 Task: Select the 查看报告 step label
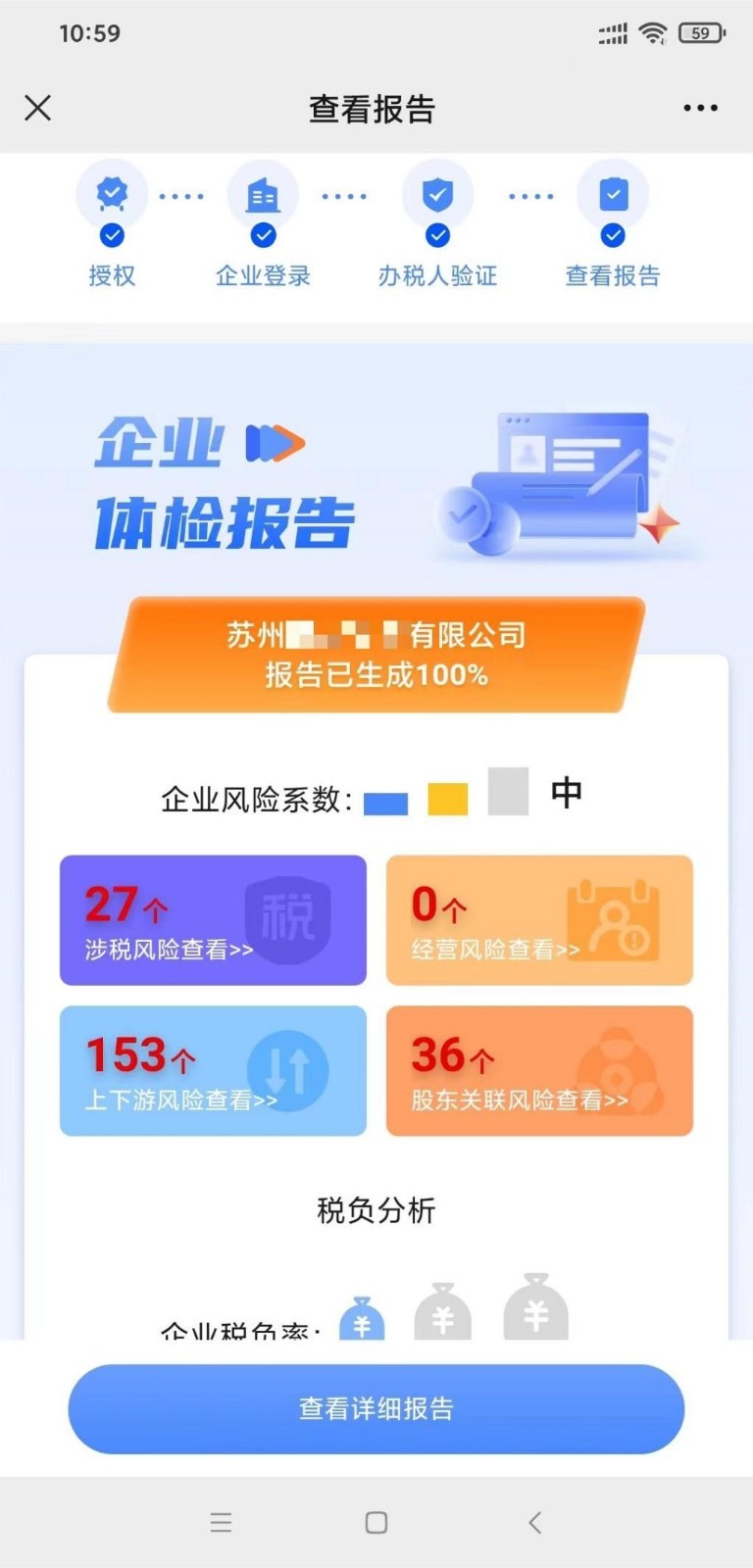[612, 275]
